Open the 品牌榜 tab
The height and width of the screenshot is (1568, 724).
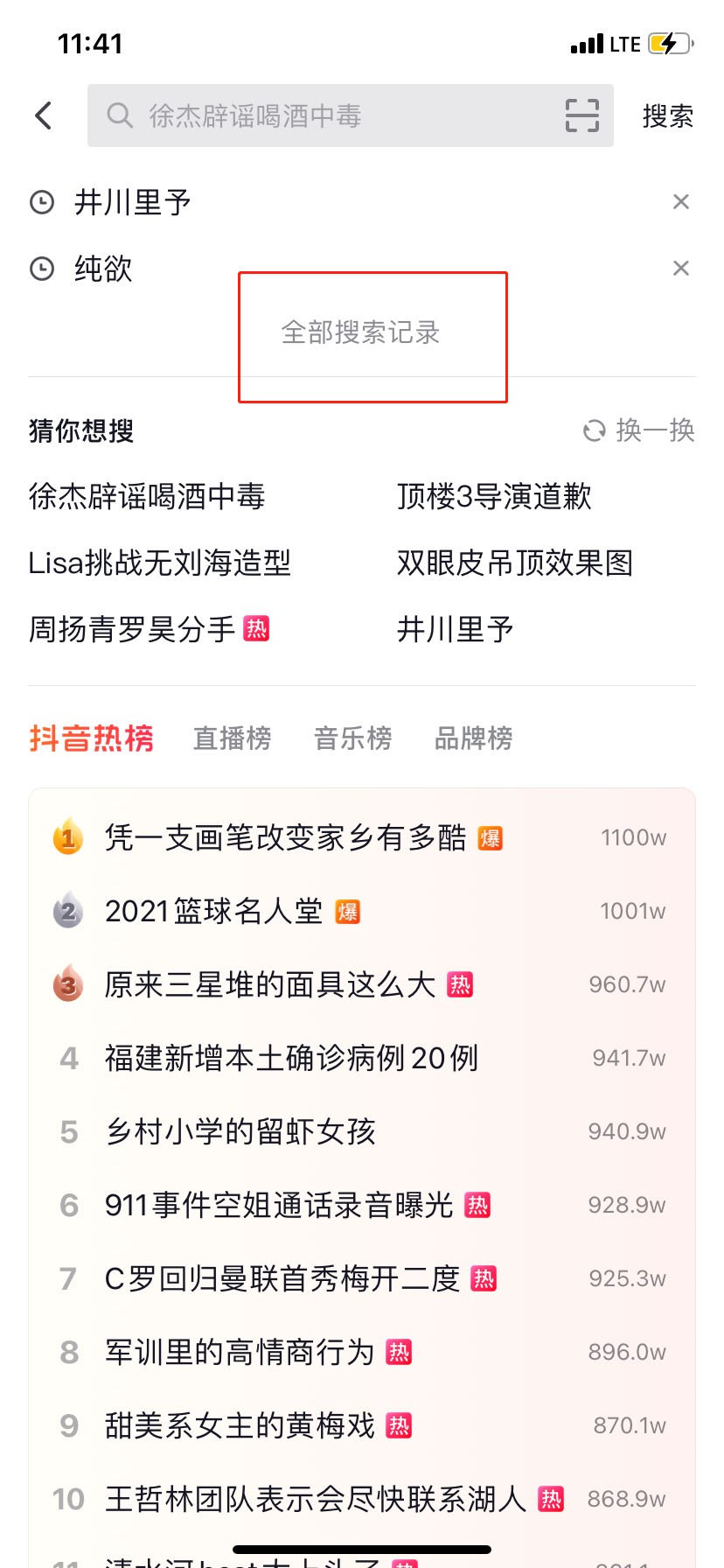[473, 738]
